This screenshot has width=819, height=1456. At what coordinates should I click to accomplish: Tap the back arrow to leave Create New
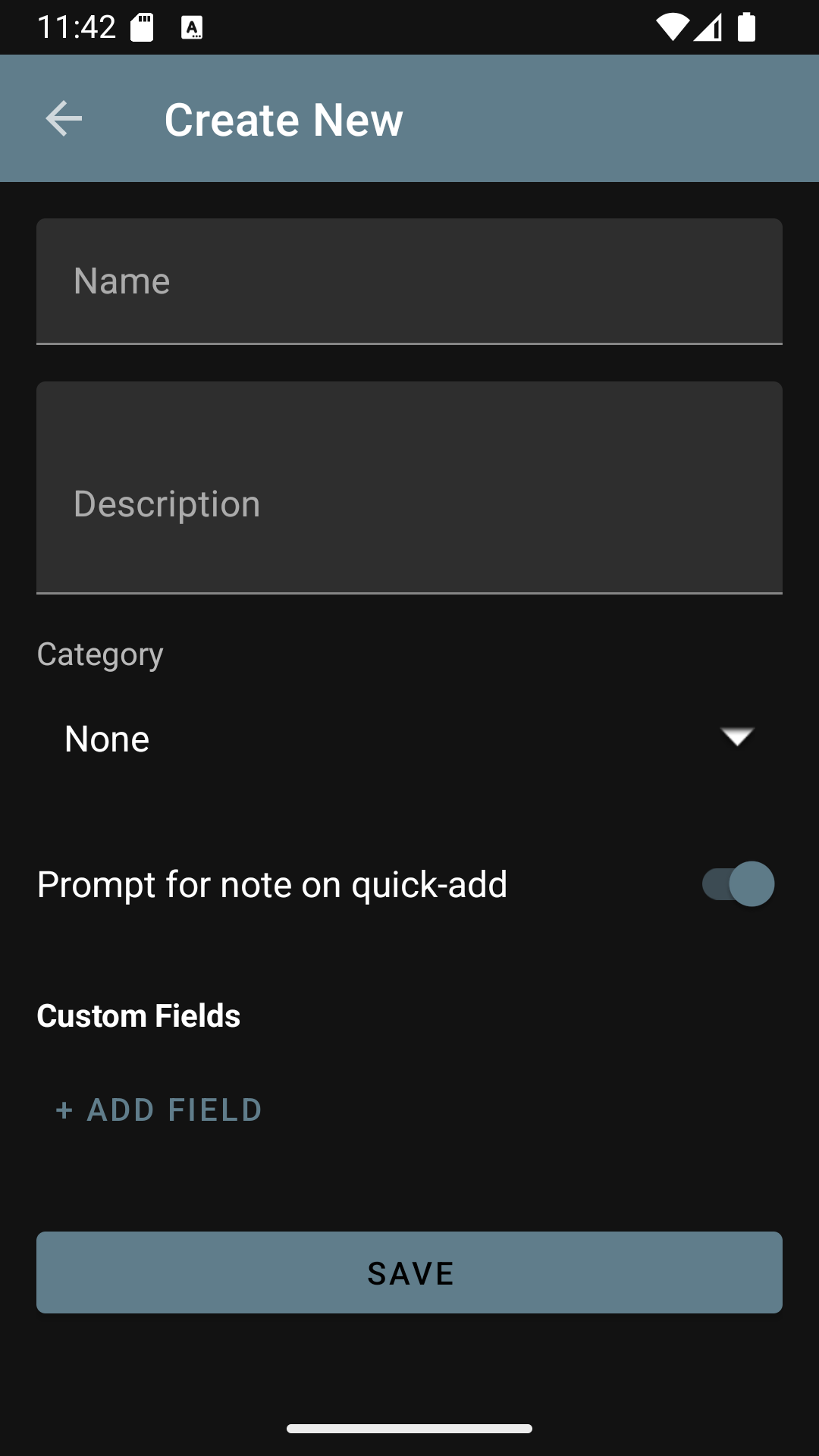click(63, 118)
